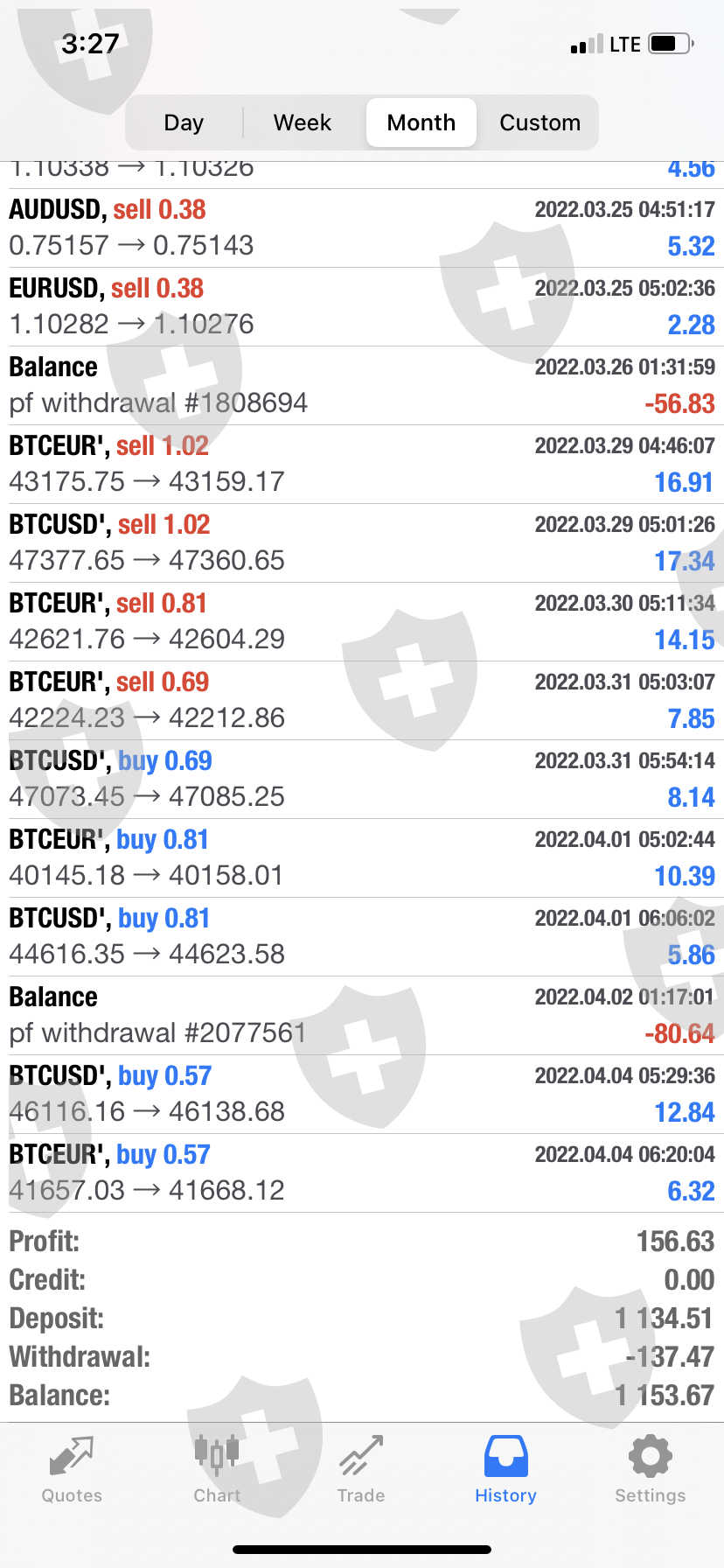Open pf withdrawal #1808694 balance entry
This screenshot has height=1568, width=724.
(x=362, y=385)
